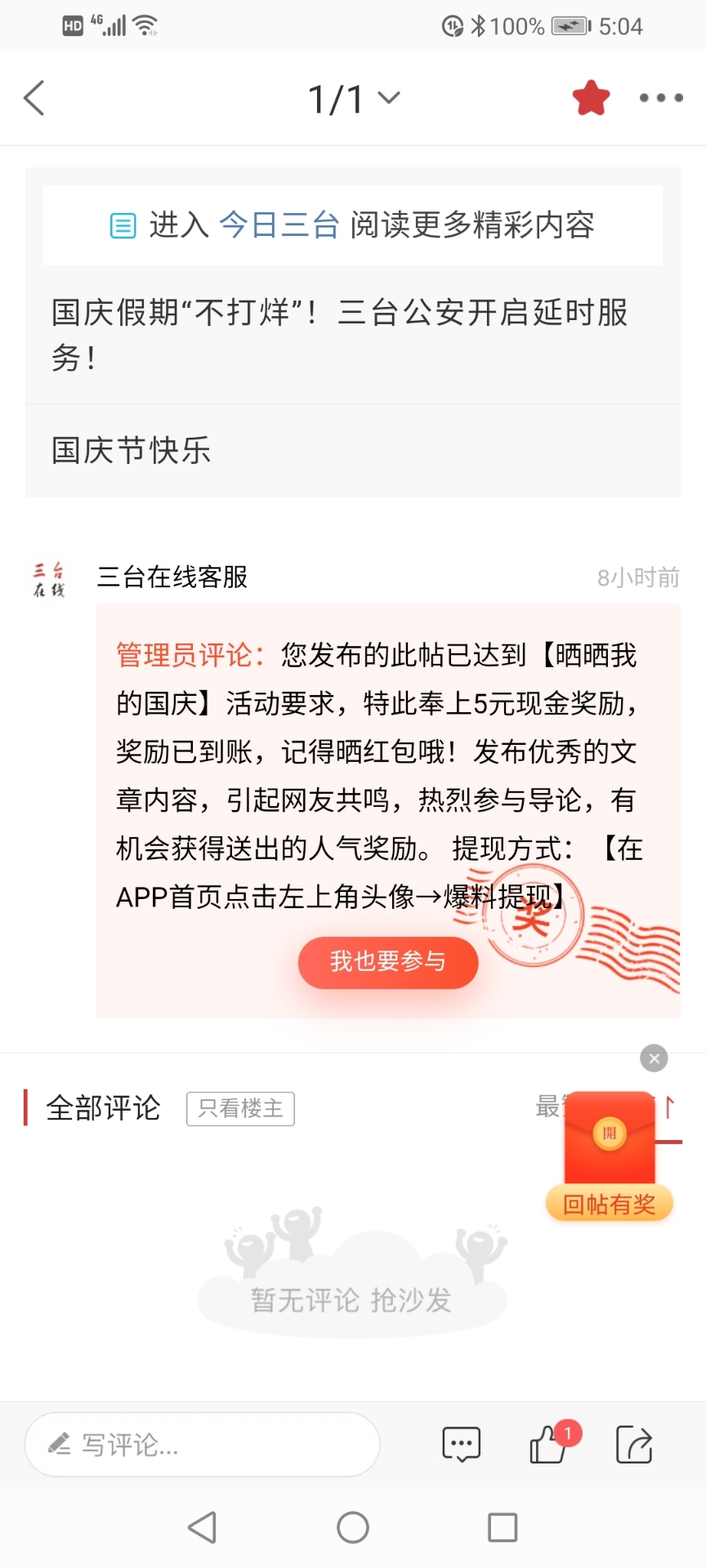Open the three-dot overflow menu
This screenshot has width=706, height=1568.
[661, 98]
